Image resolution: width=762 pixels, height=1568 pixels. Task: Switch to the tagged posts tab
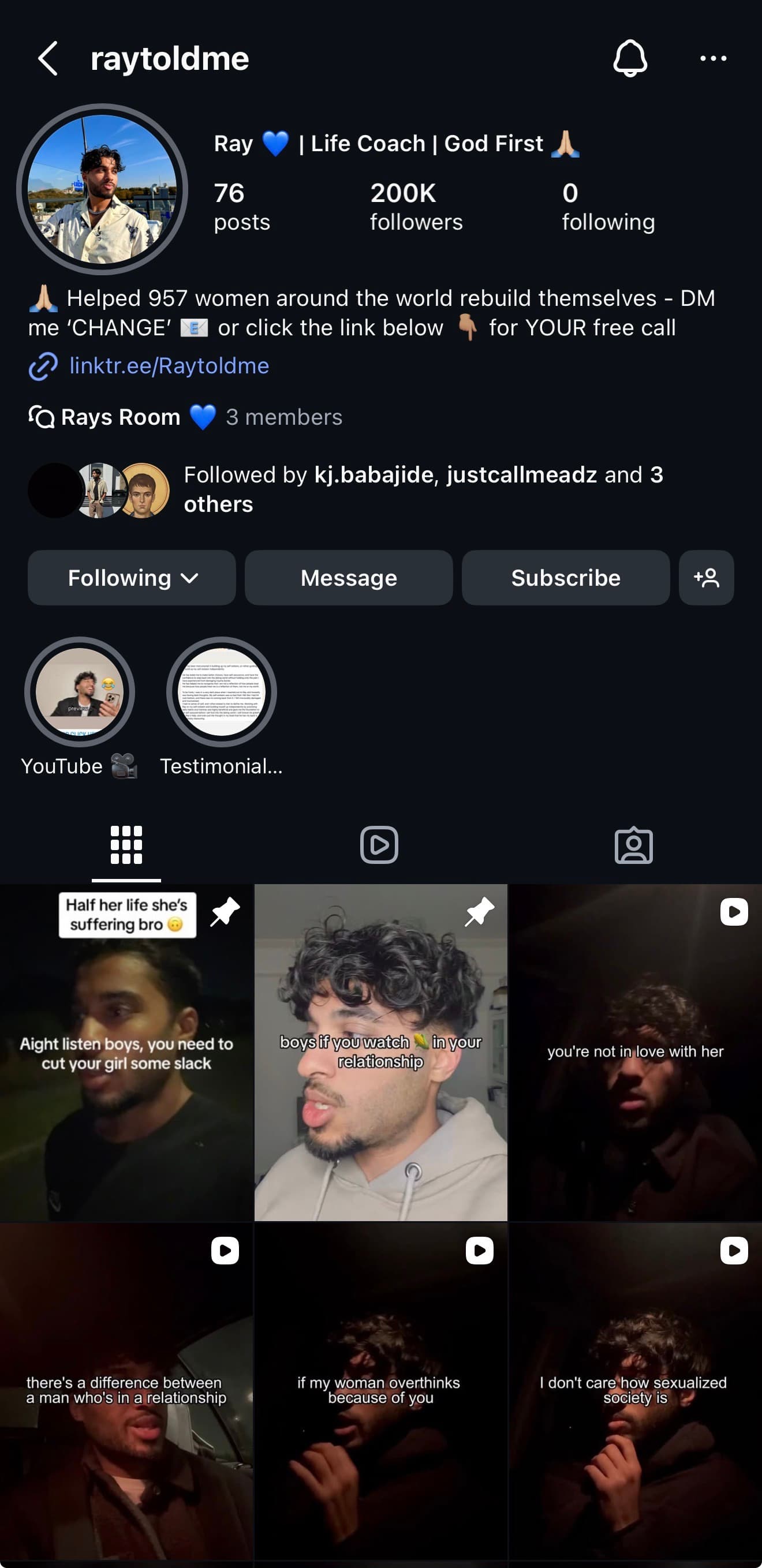tap(633, 845)
